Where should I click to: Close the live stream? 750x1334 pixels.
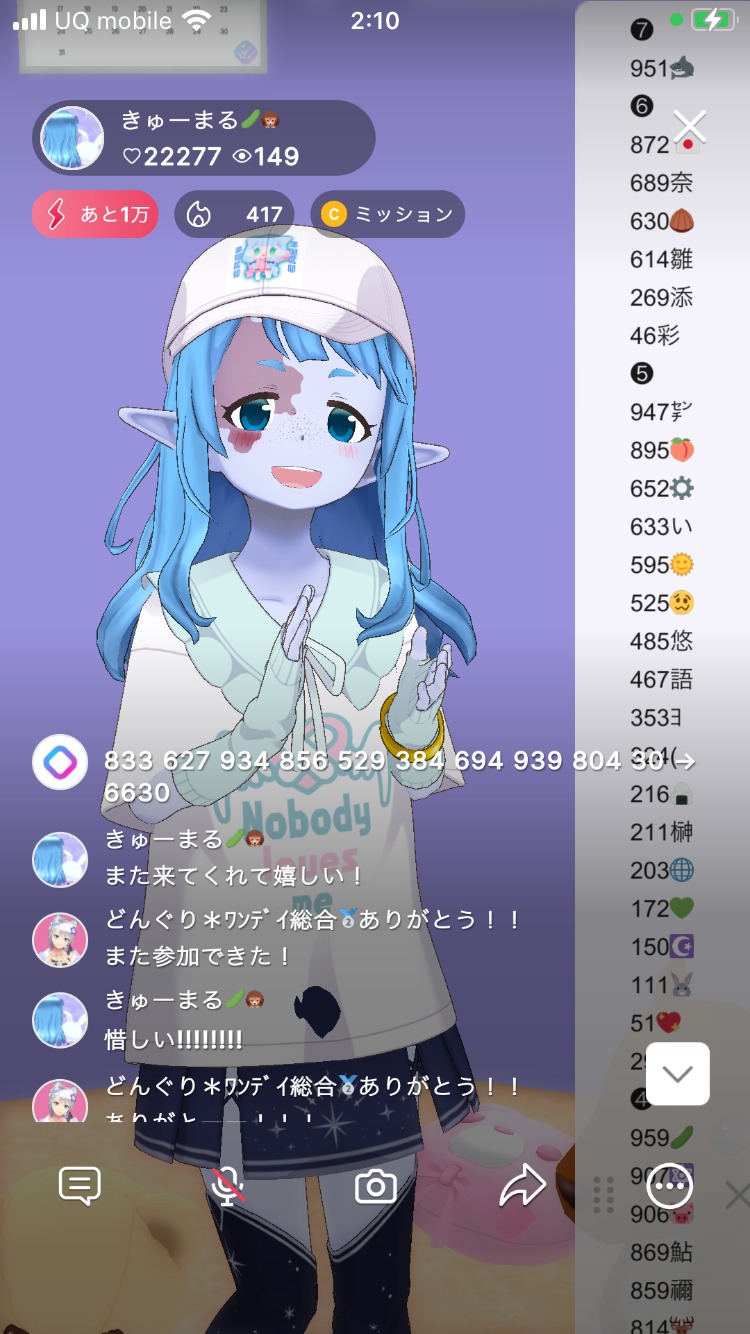click(690, 127)
